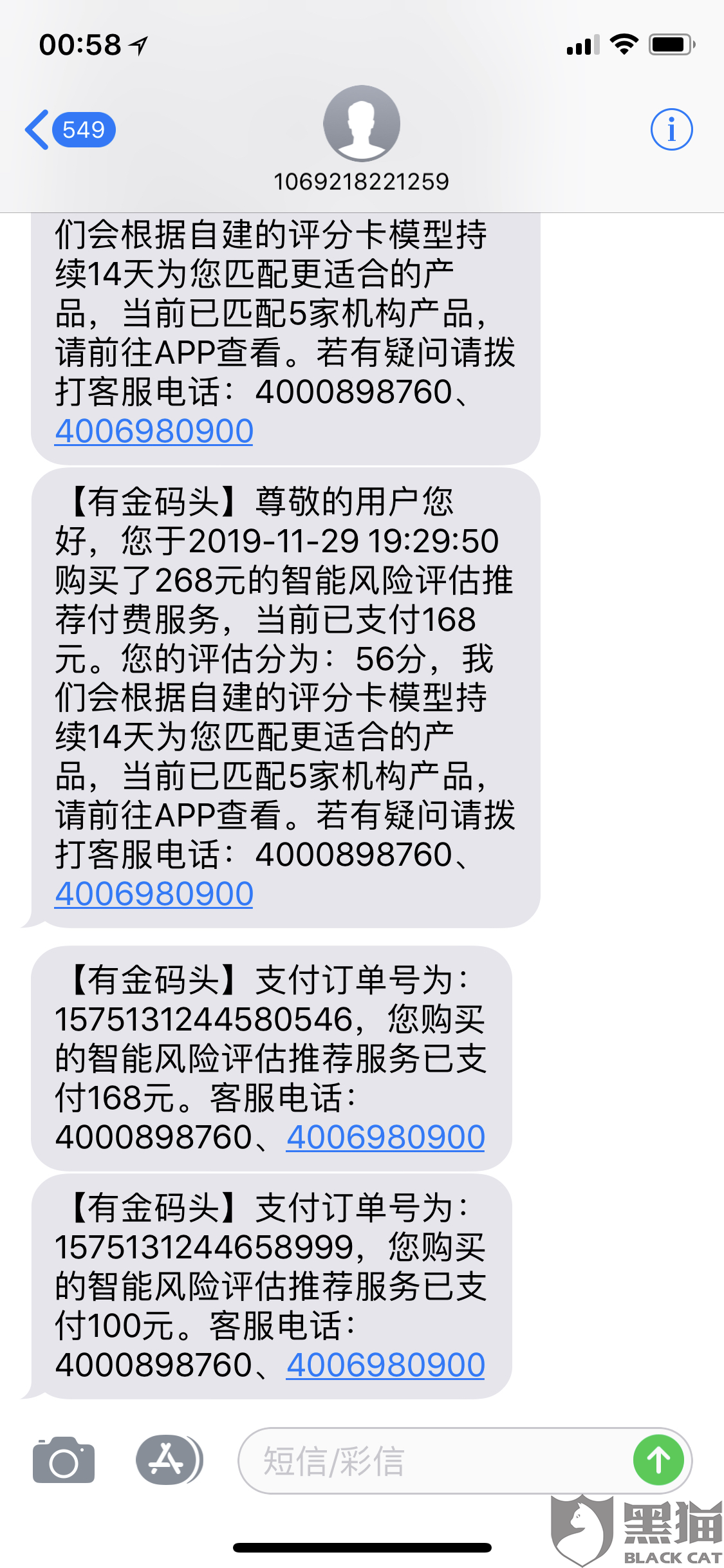Call 4006980900 in the 2019-11-29 purchase message

pyautogui.click(x=154, y=893)
